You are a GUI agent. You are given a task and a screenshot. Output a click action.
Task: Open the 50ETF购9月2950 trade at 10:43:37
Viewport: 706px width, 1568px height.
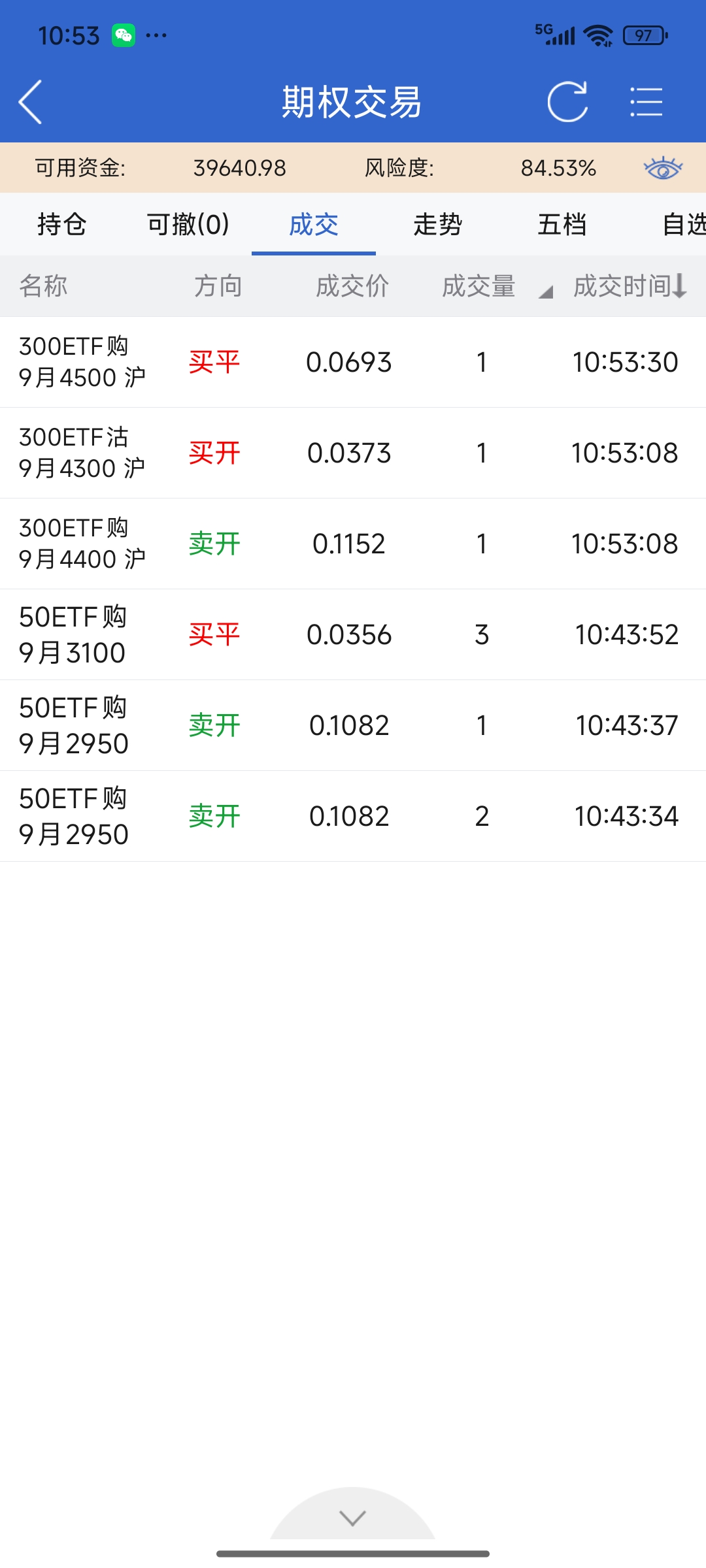tap(353, 725)
